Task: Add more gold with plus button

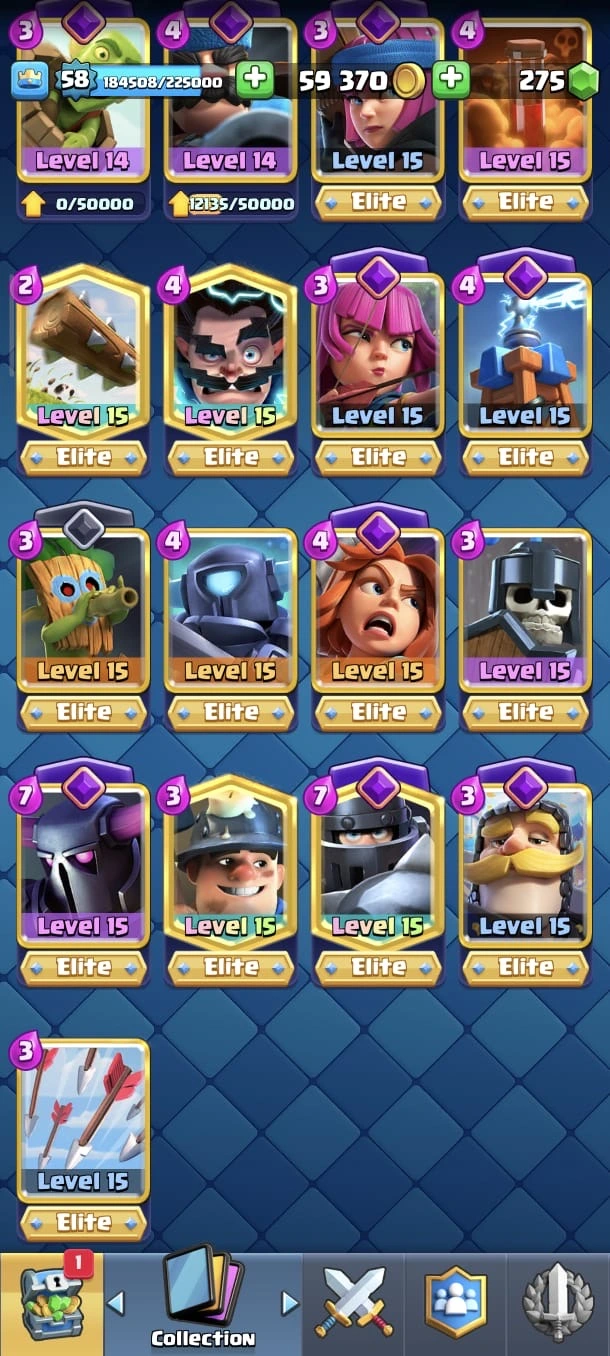Action: tap(451, 80)
